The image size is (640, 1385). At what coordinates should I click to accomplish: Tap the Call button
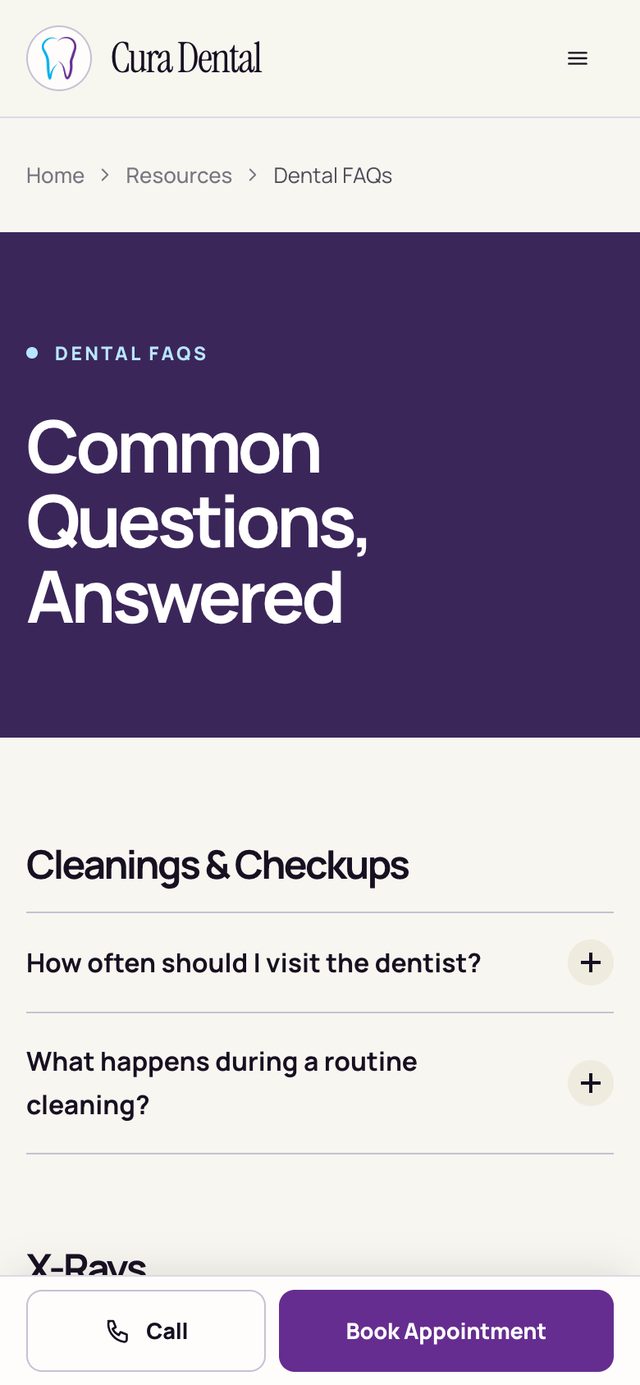click(x=146, y=1331)
